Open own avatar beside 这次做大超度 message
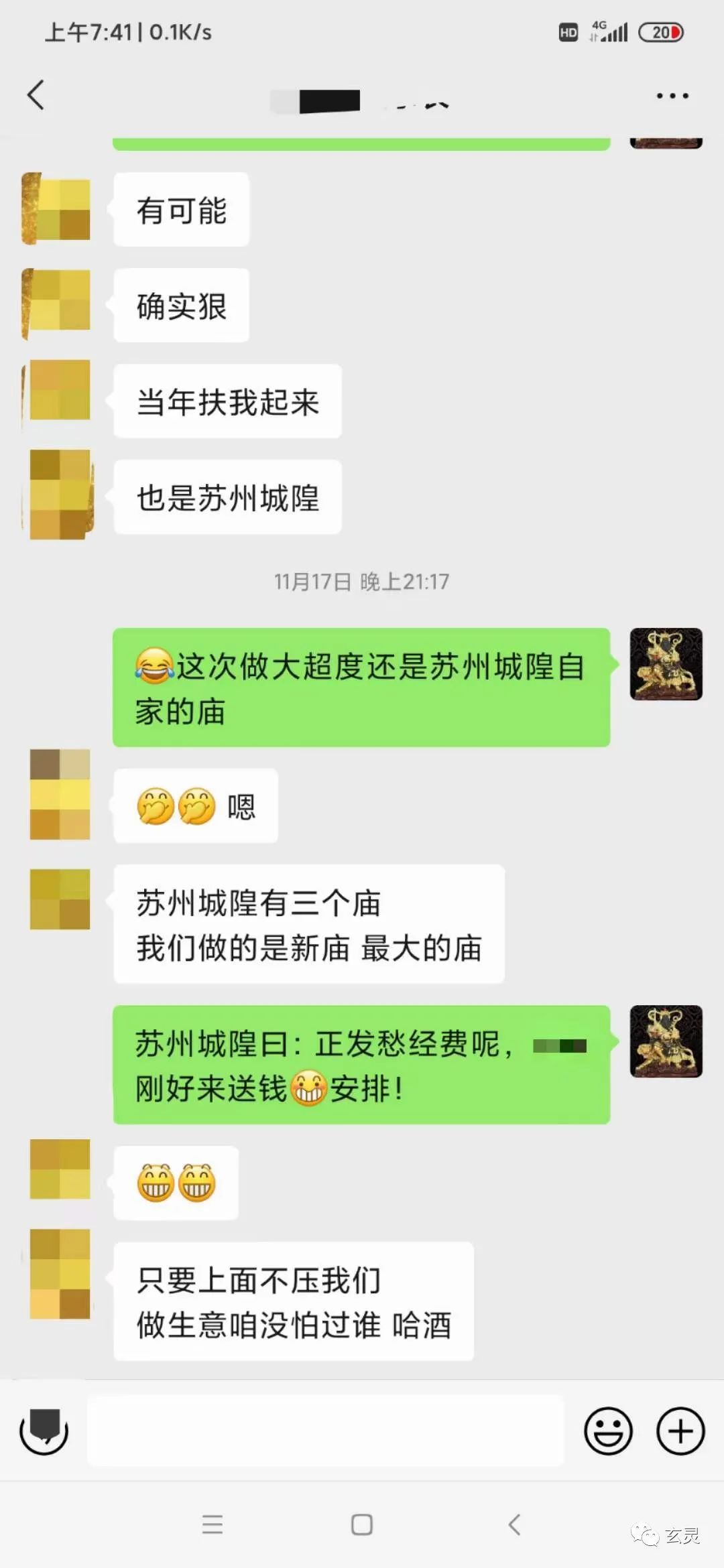Viewport: 724px width, 1568px height. (x=666, y=664)
